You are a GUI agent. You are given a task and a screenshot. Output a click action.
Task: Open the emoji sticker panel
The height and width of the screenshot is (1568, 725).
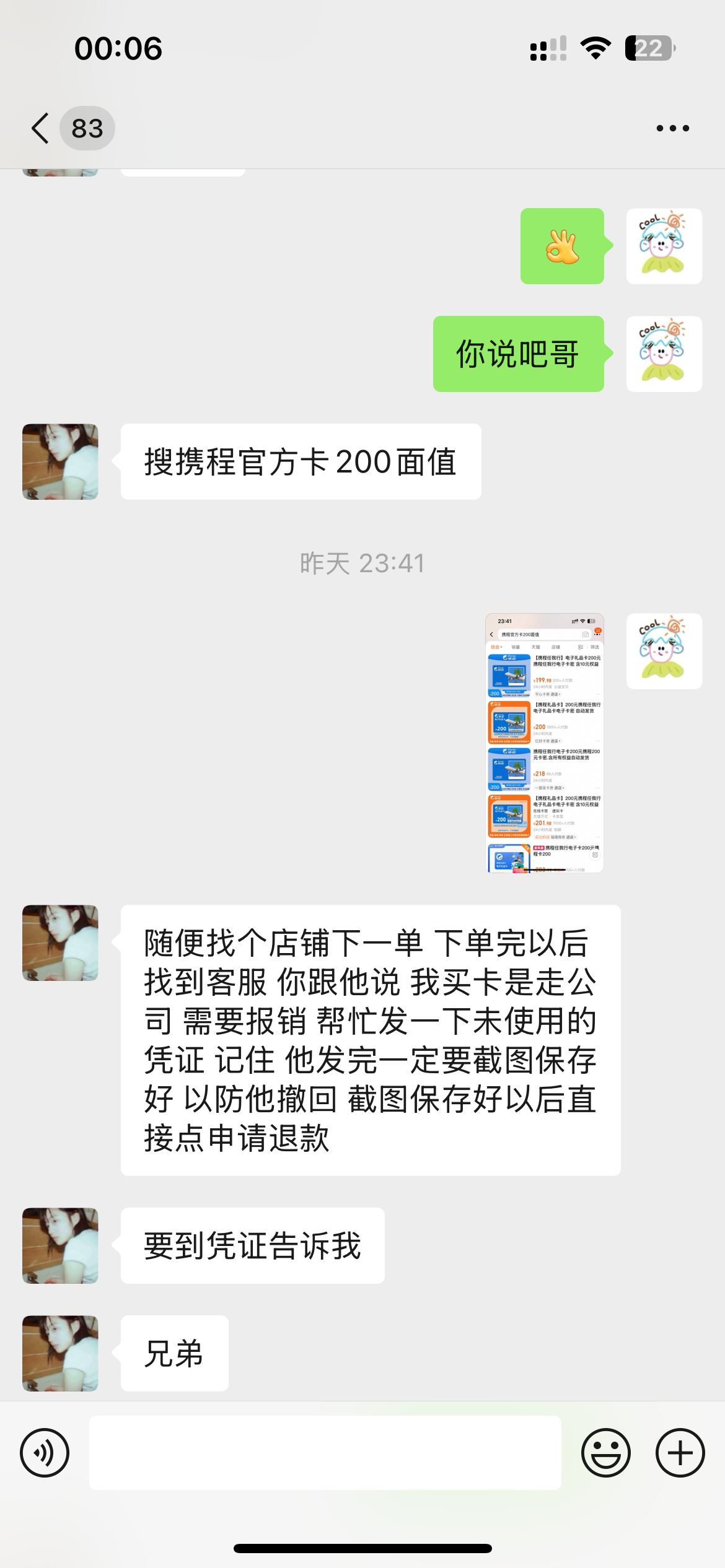pos(605,1452)
